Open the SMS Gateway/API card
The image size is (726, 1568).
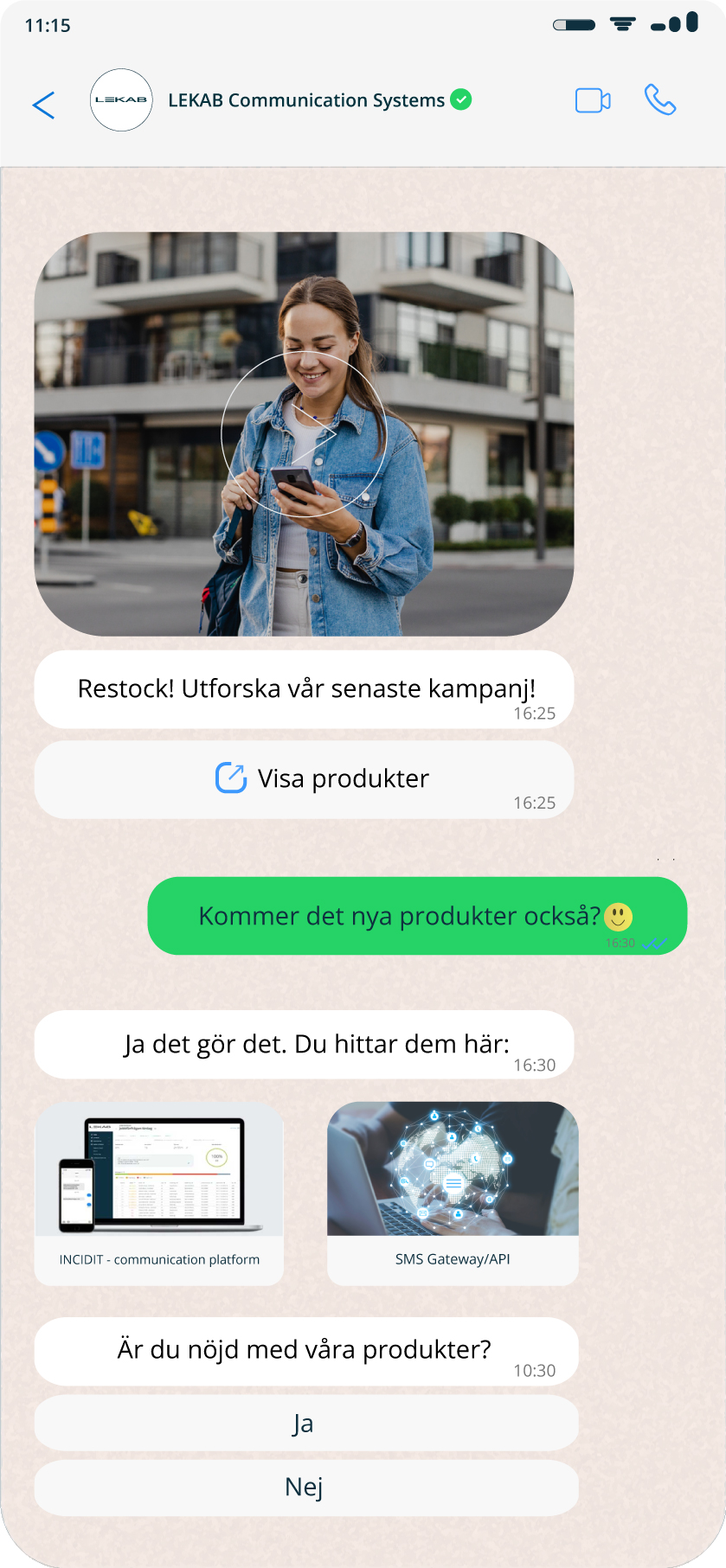[453, 1194]
